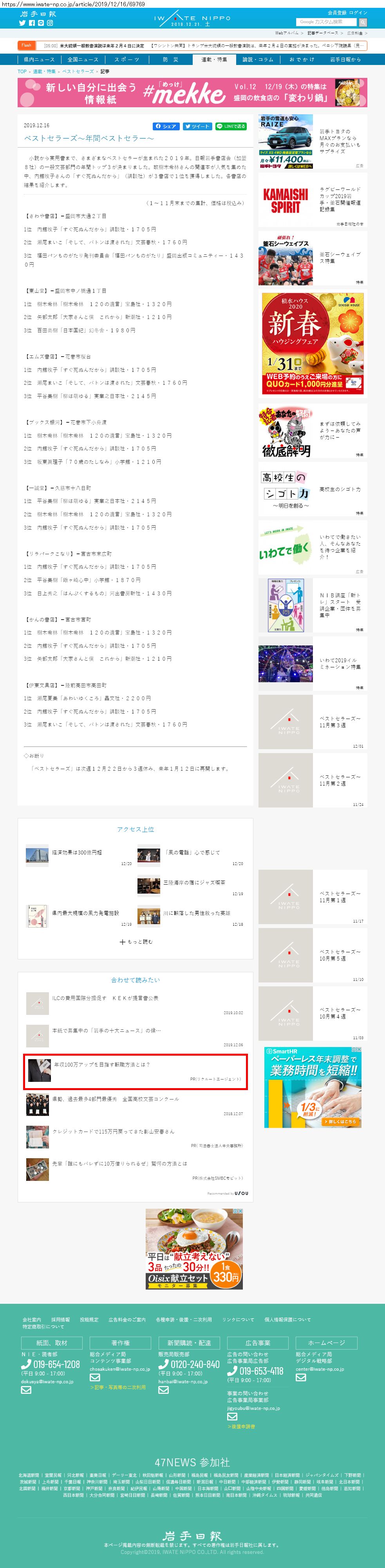
Task: Open the 論説・コラム tab
Action: tap(258, 59)
